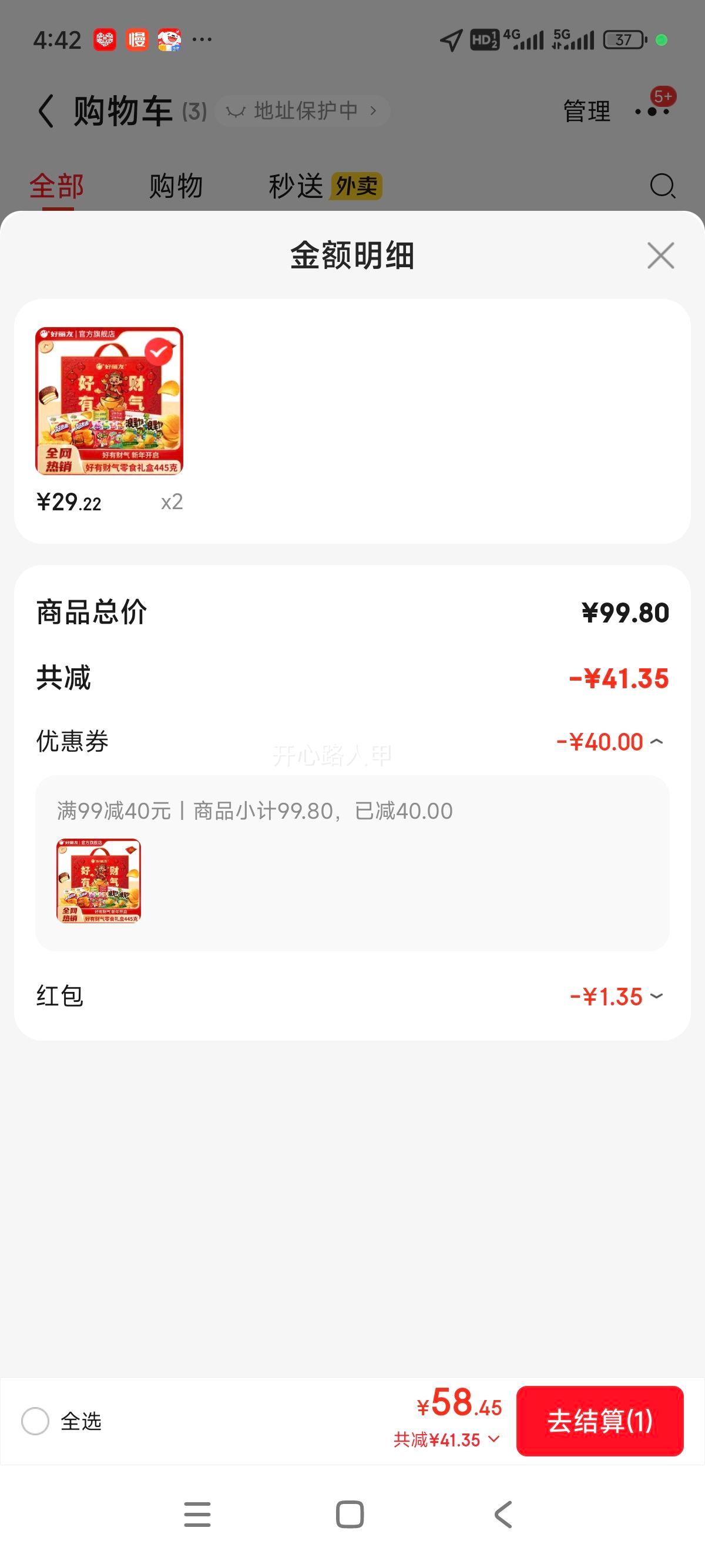Expand the 红包 red packet details
705x1568 pixels.
pyautogui.click(x=656, y=996)
